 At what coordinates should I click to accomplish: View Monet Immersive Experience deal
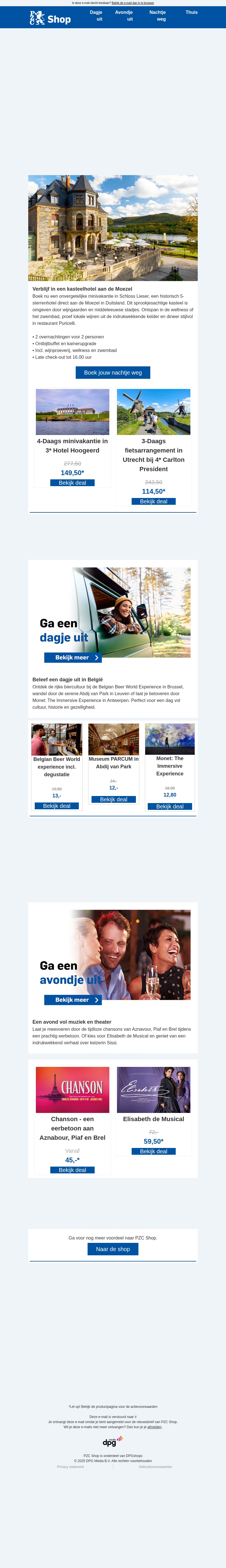(170, 806)
